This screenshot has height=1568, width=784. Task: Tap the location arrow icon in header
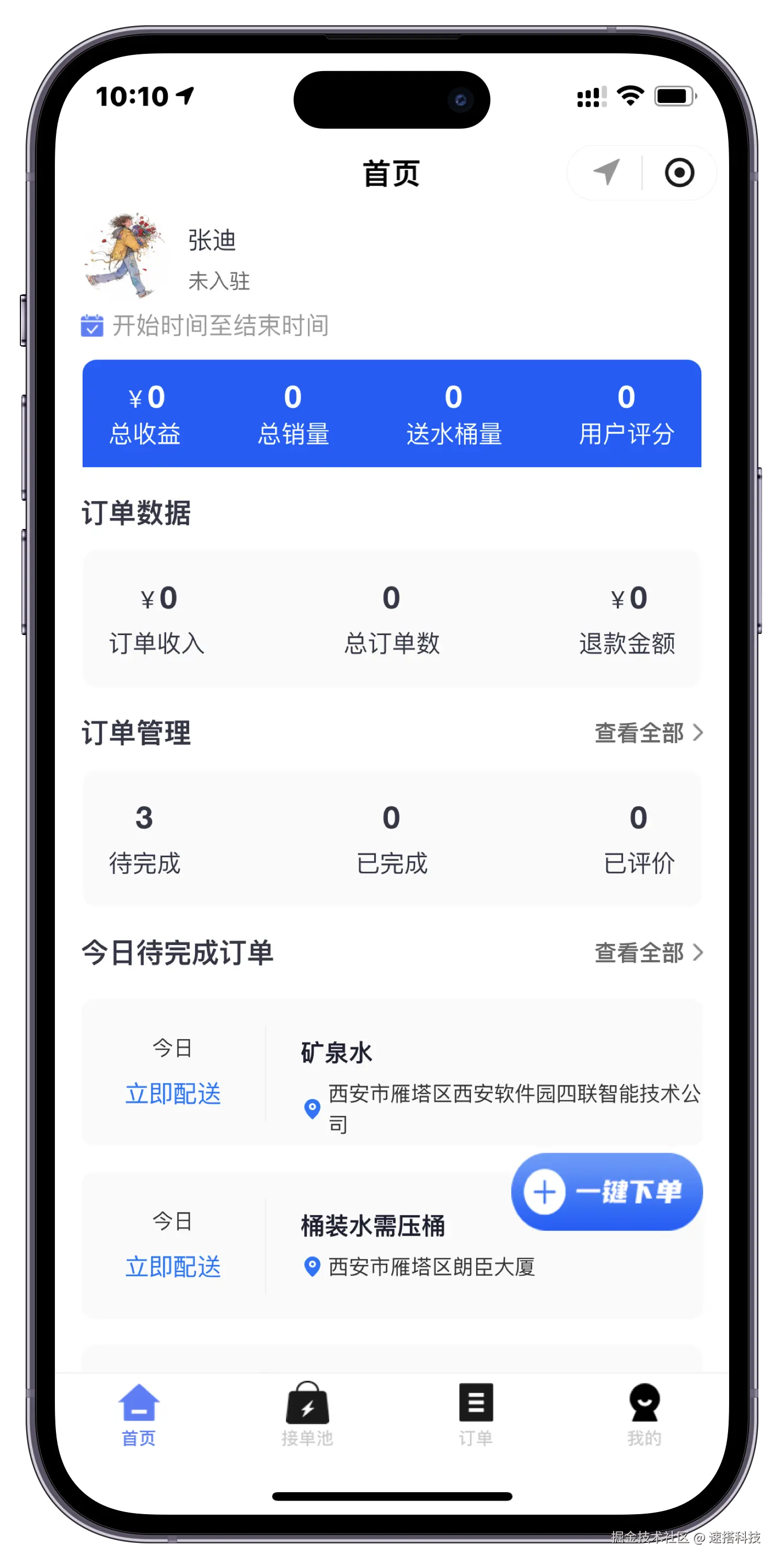click(606, 172)
